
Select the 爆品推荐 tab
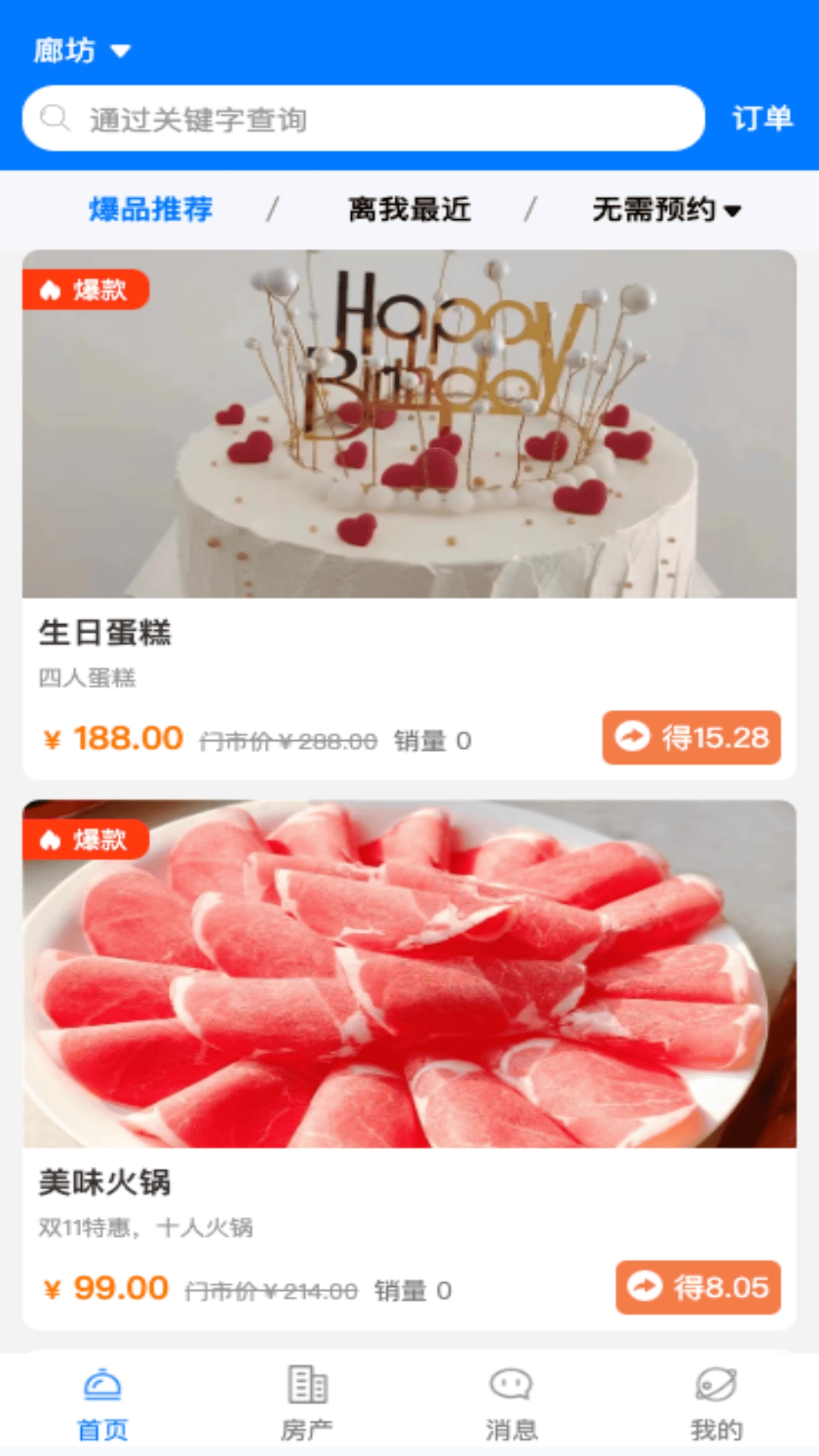coord(151,209)
